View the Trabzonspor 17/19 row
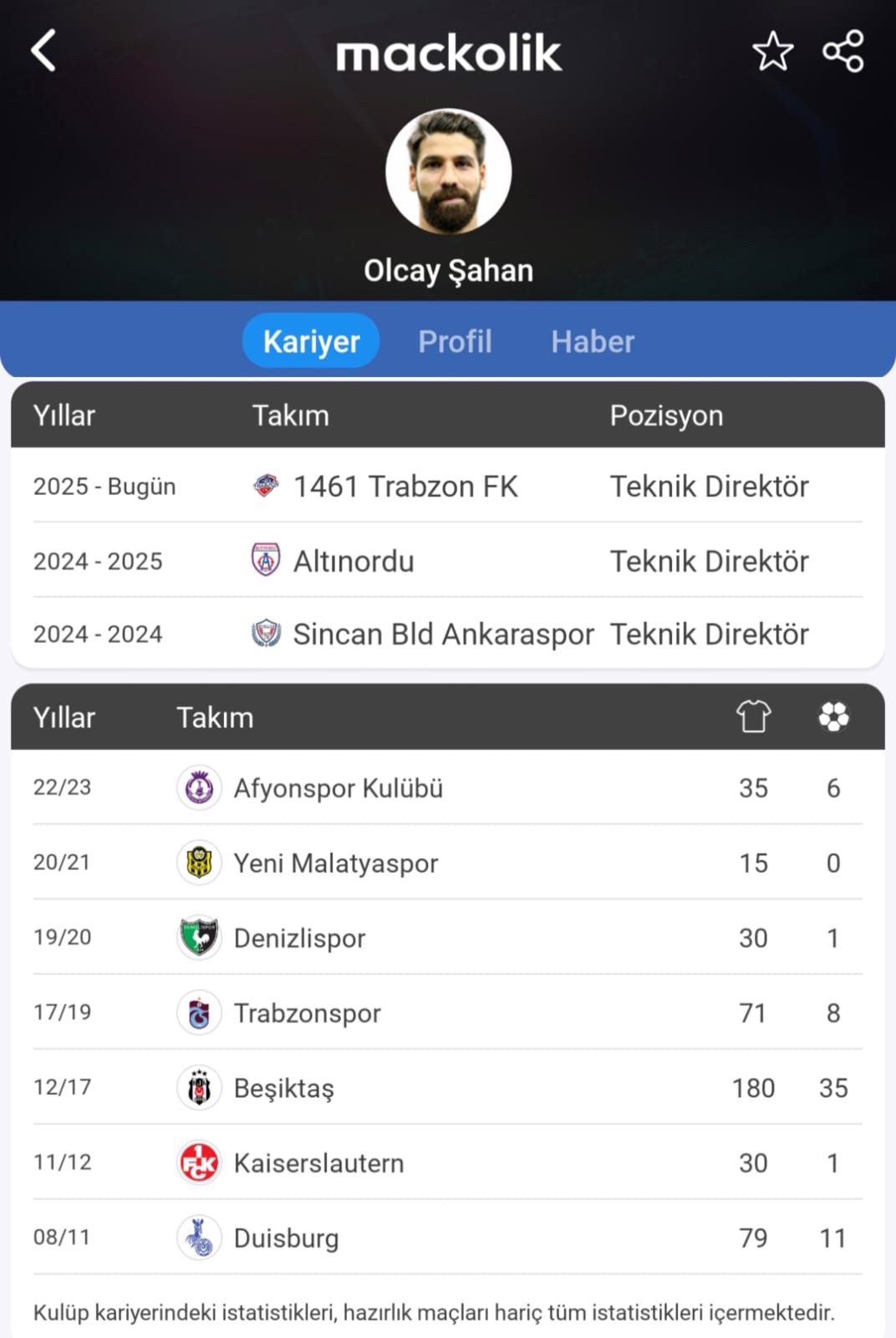This screenshot has height=1338, width=896. [x=308, y=1013]
